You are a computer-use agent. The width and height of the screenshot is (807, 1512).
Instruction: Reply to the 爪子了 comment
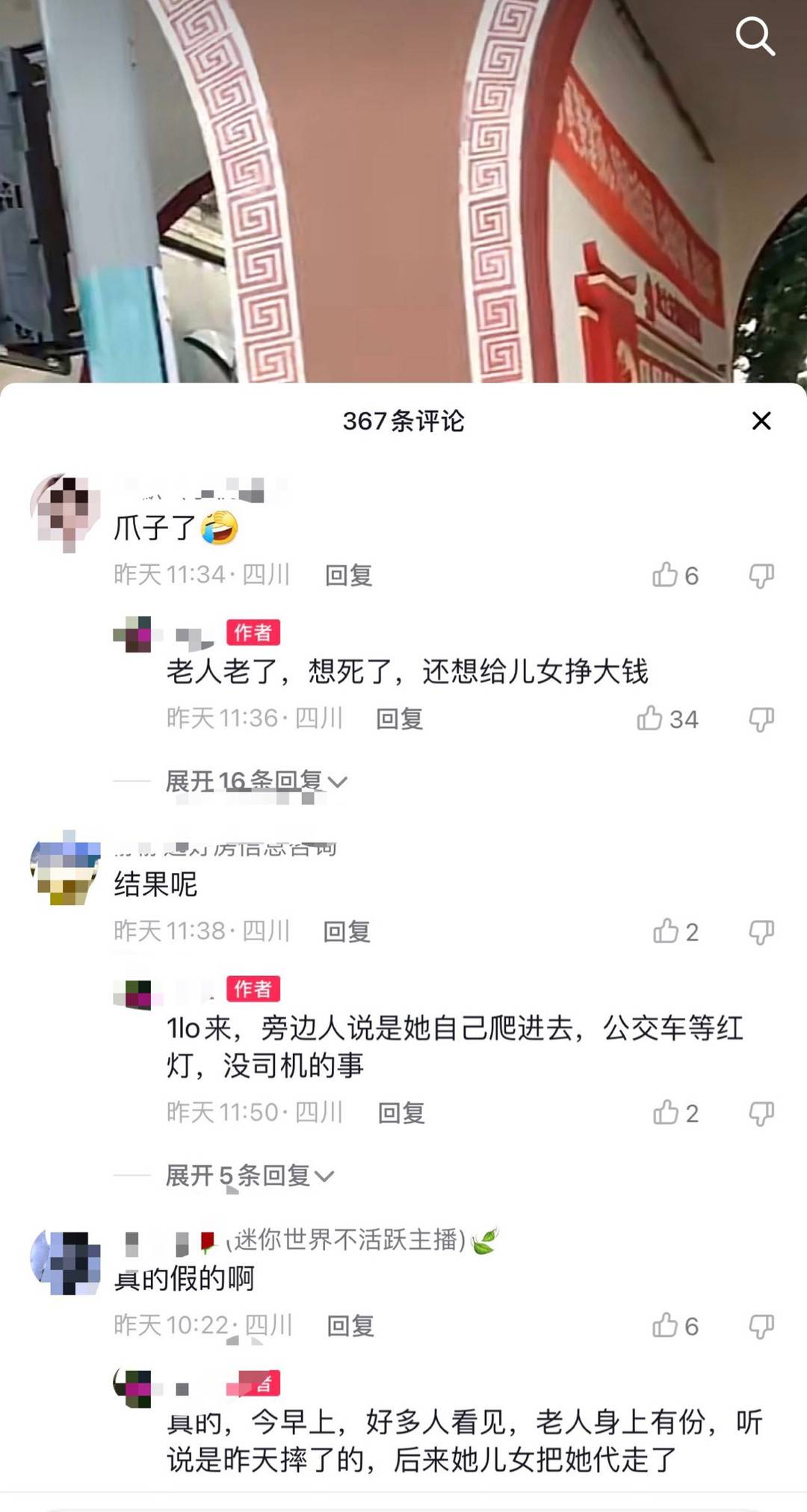[x=348, y=576]
